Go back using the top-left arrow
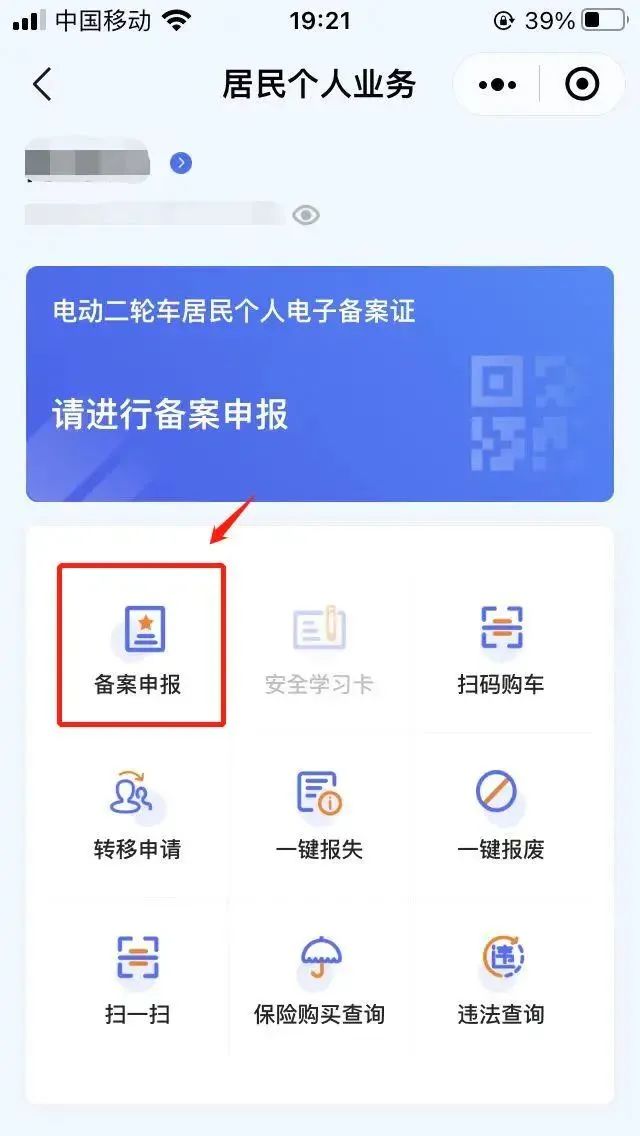This screenshot has width=640, height=1136. click(x=42, y=85)
